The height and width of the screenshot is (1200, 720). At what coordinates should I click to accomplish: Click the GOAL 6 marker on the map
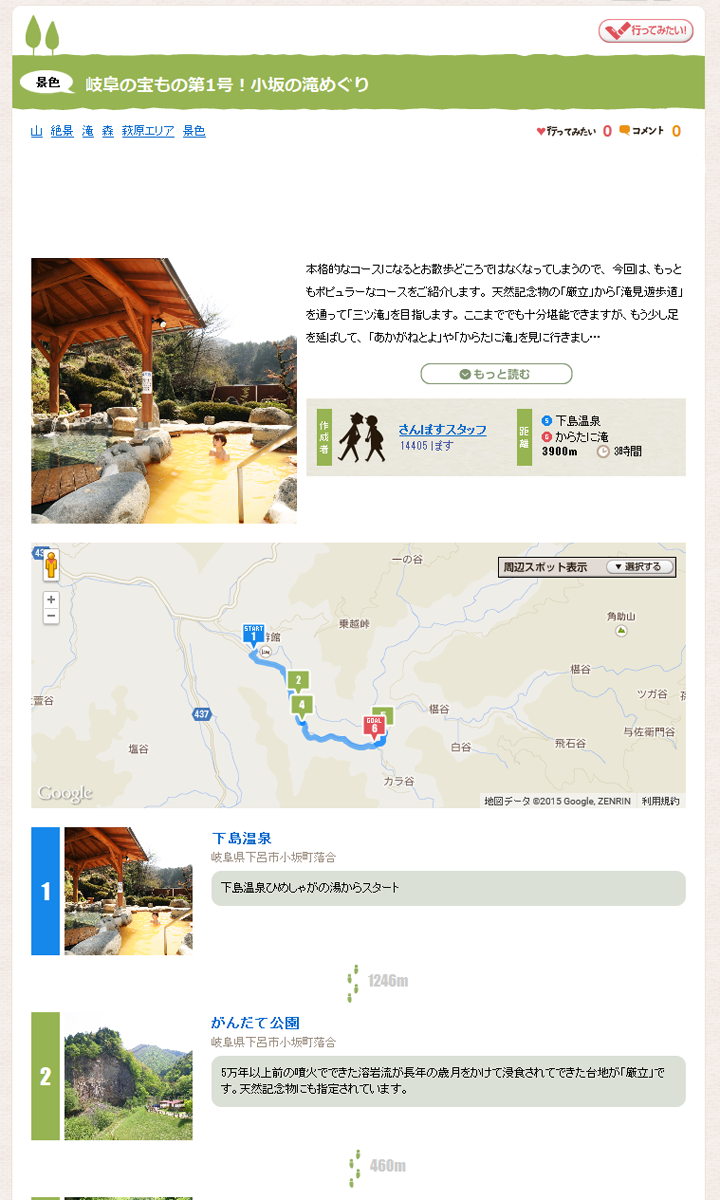(x=375, y=727)
